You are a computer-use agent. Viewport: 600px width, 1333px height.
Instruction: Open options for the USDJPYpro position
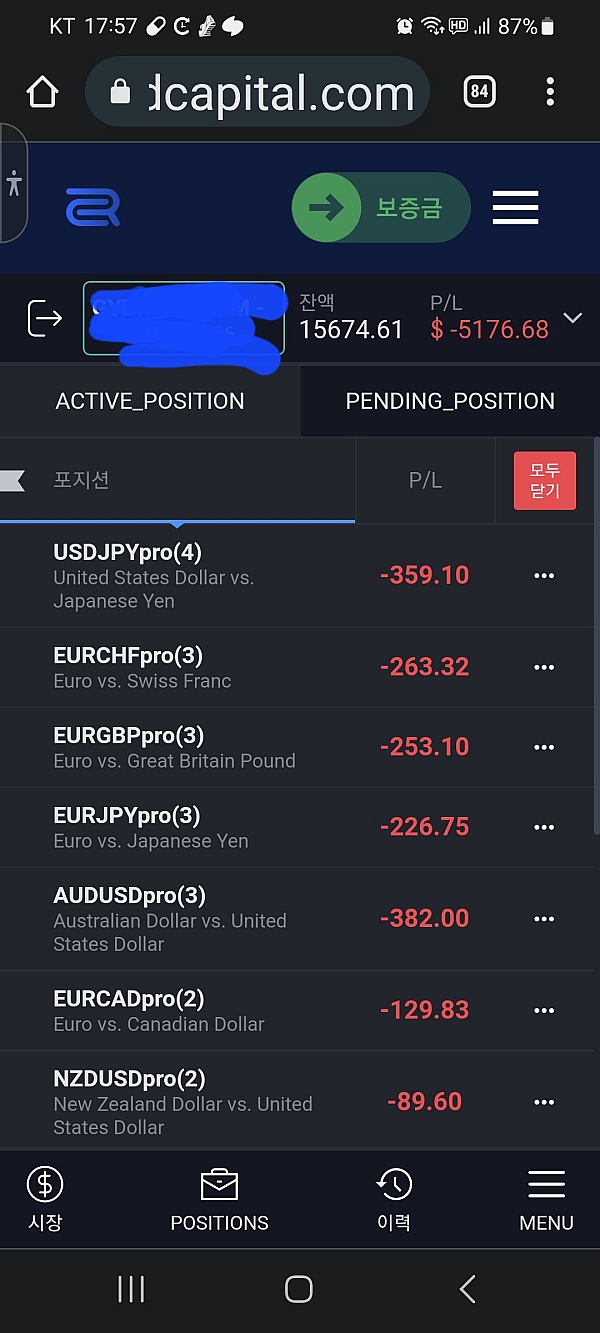(544, 576)
